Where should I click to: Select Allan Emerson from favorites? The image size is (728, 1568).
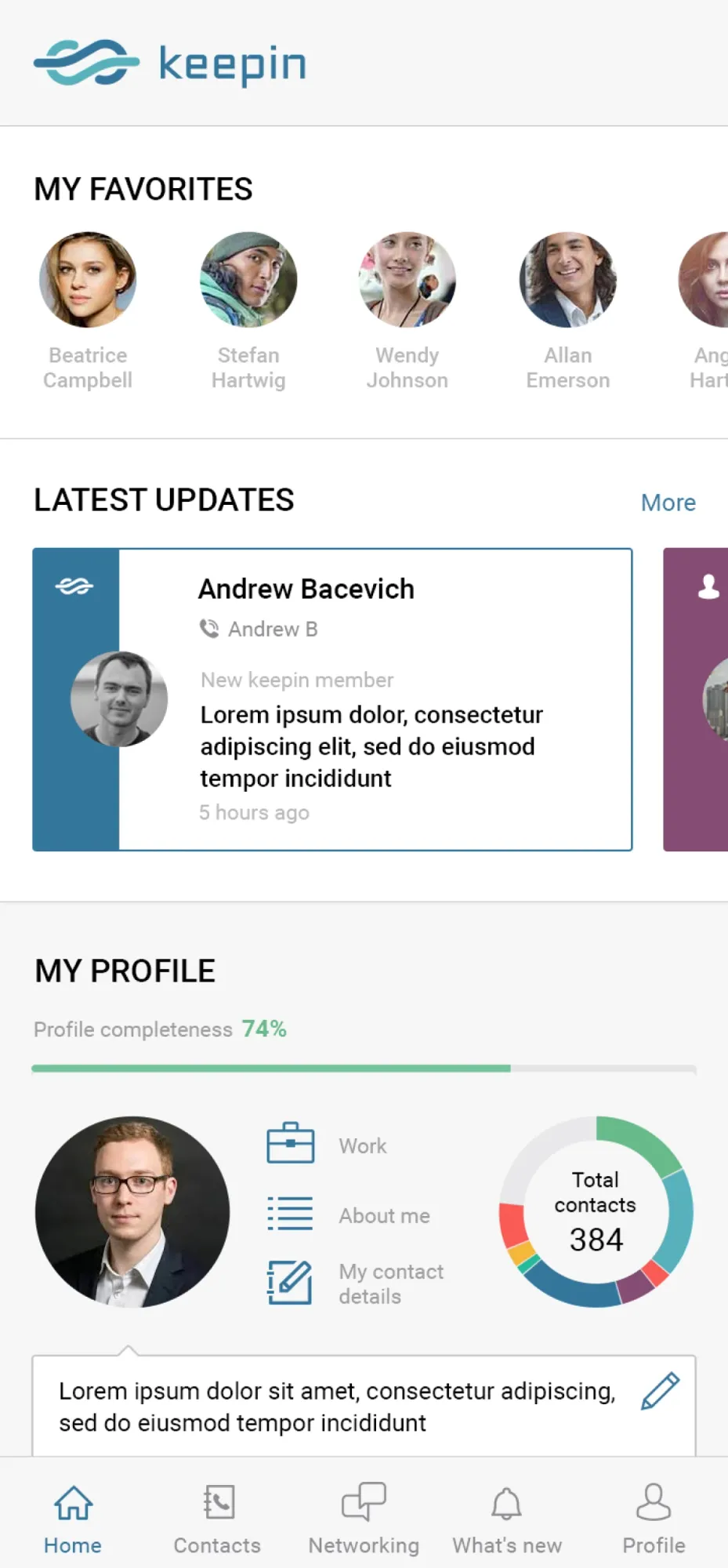568,280
